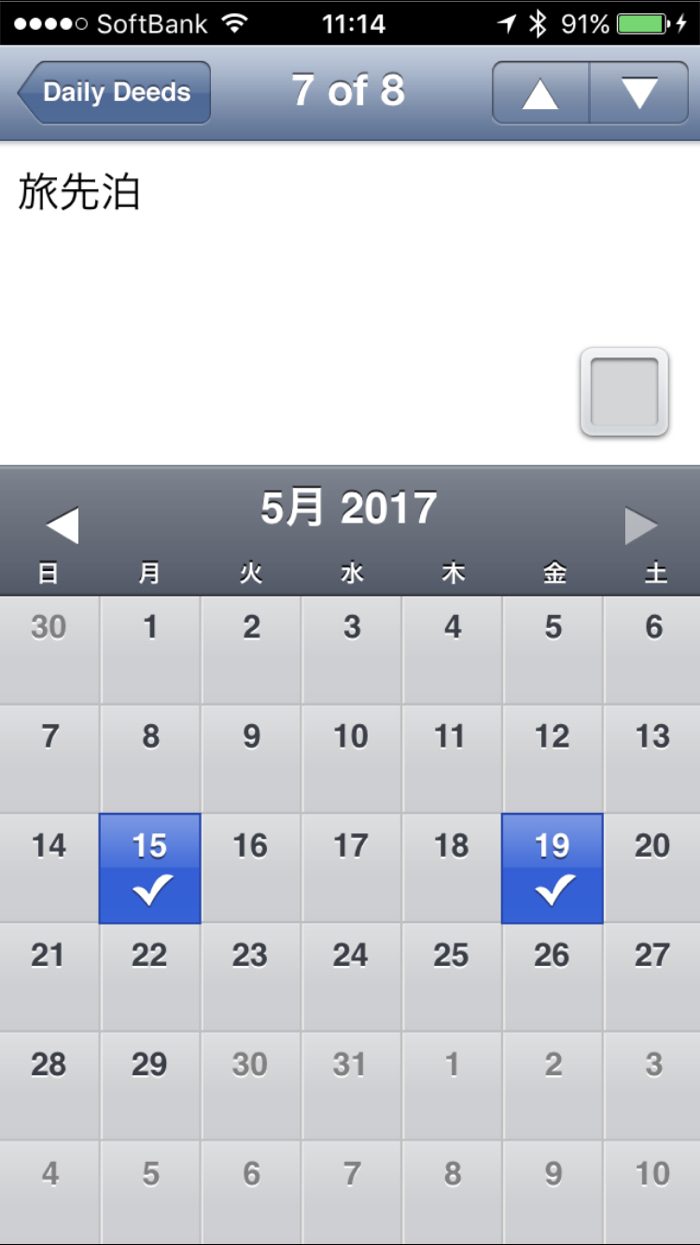Screen dimensions: 700x1245
Task: Select May 22 on the calendar
Action: (x=150, y=976)
